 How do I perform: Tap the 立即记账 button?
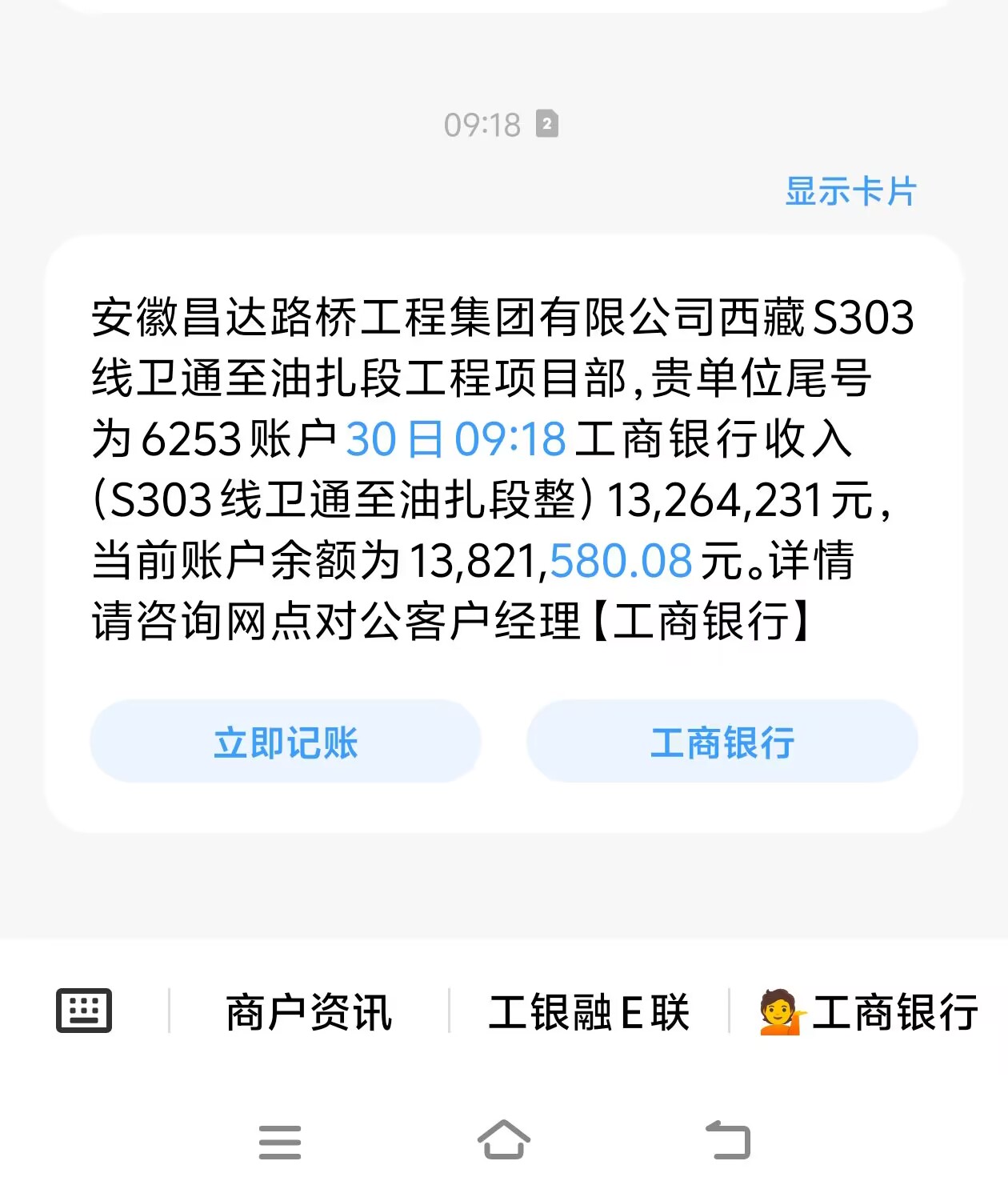click(x=286, y=742)
